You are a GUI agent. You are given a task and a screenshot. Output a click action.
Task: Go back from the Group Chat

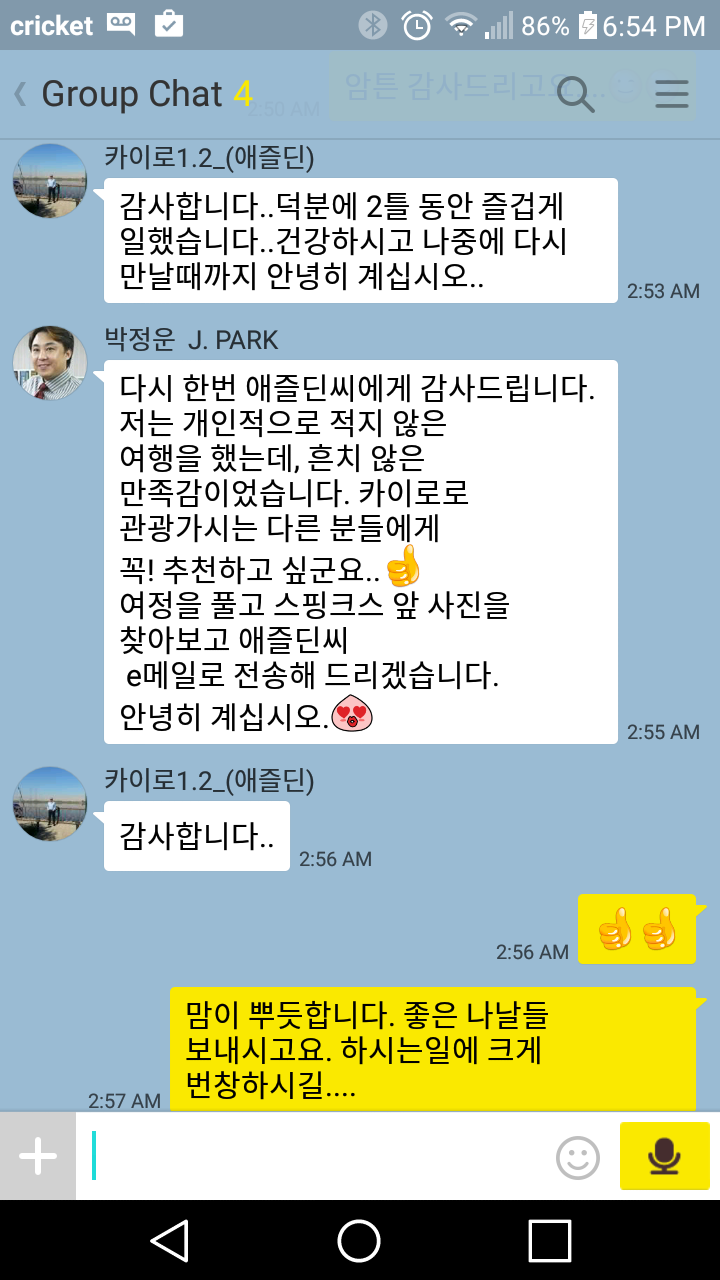tap(22, 95)
